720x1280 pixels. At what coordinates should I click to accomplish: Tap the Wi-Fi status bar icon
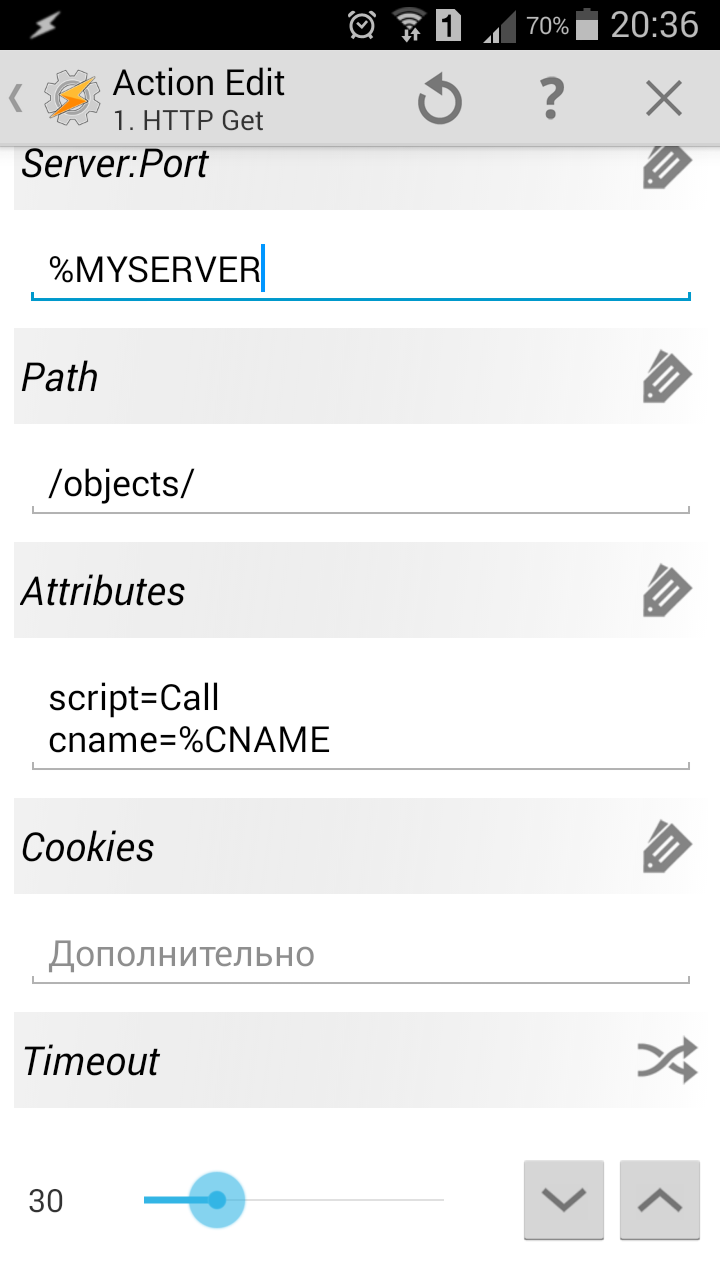coord(410,25)
